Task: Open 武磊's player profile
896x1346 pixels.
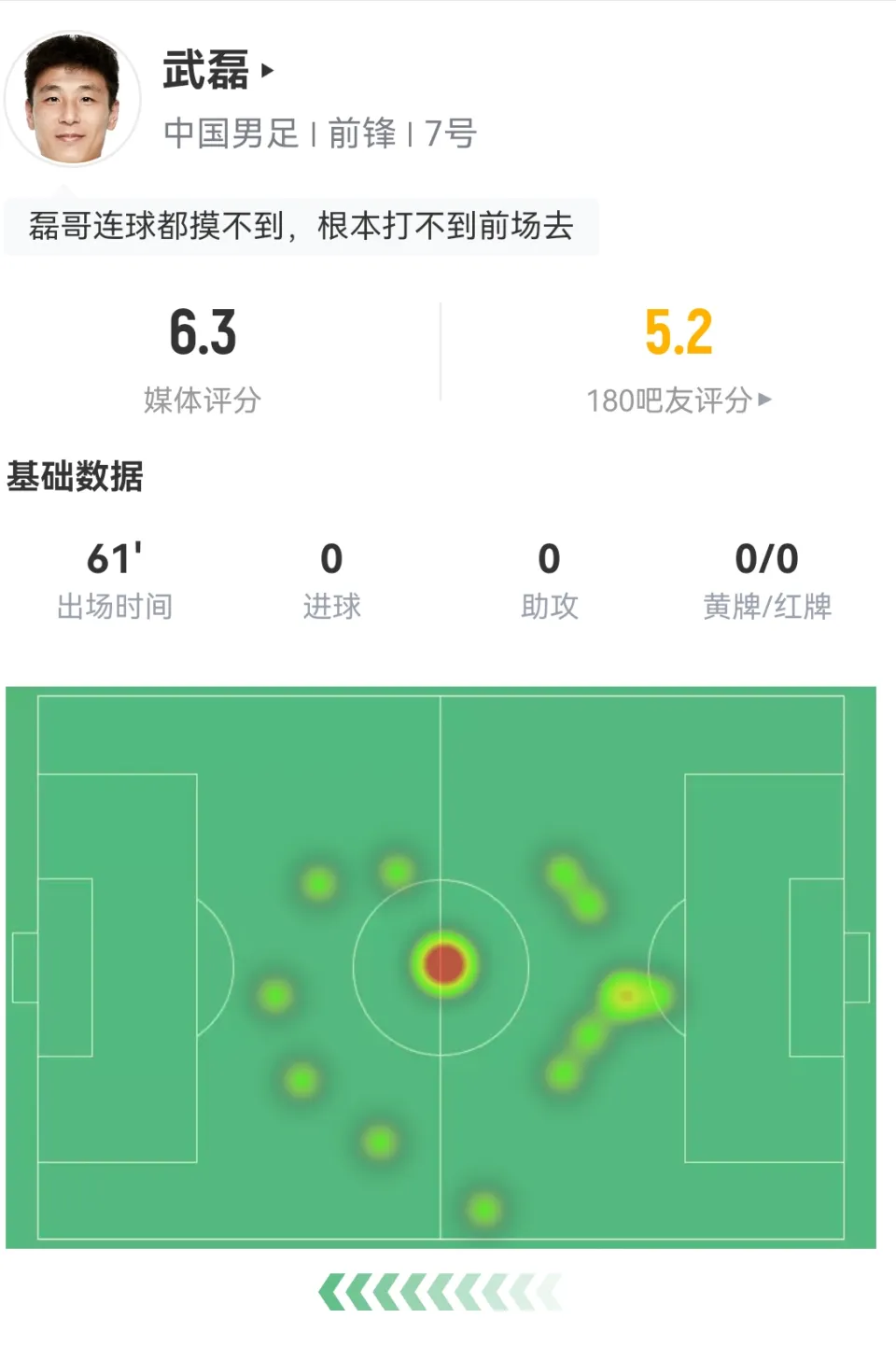Action: [217, 71]
